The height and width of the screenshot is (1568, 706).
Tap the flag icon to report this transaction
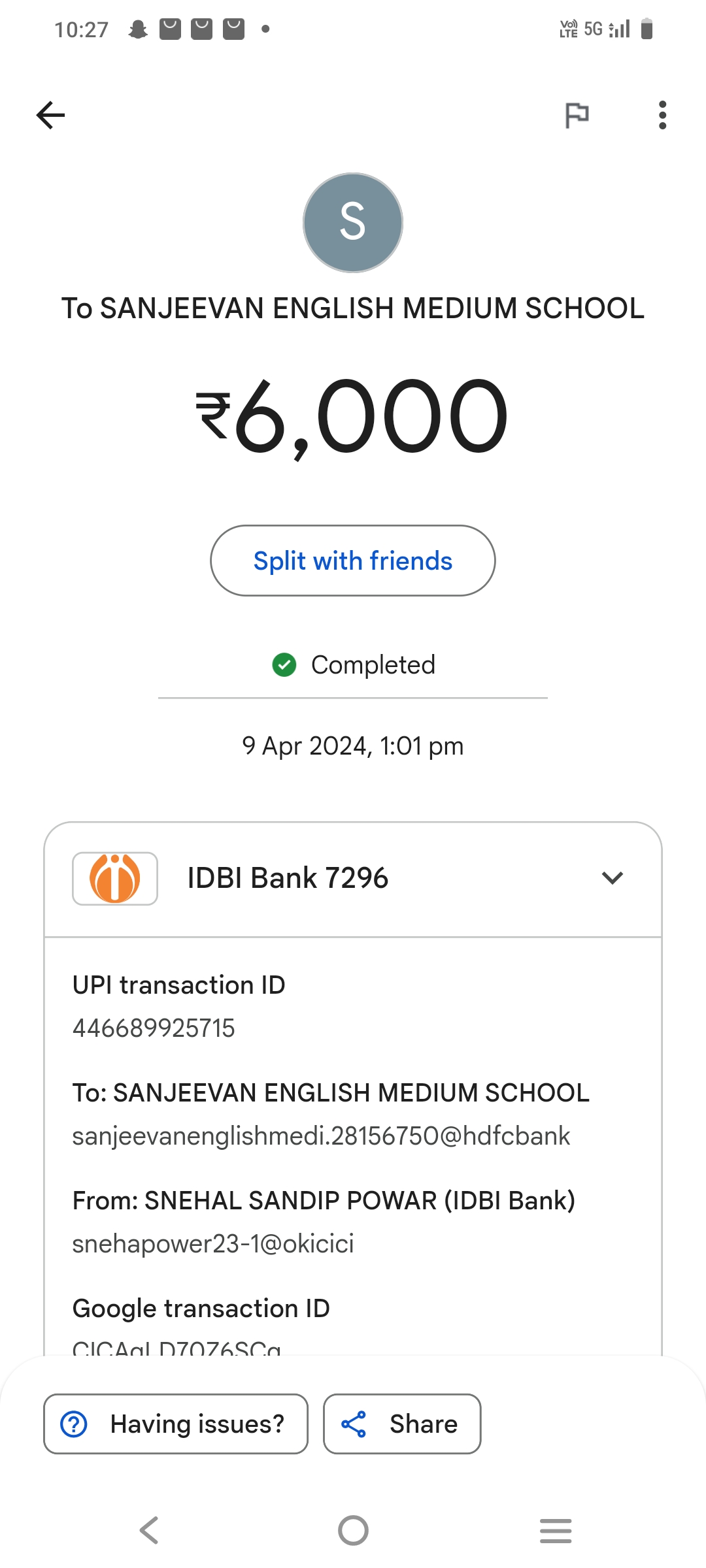tap(577, 116)
